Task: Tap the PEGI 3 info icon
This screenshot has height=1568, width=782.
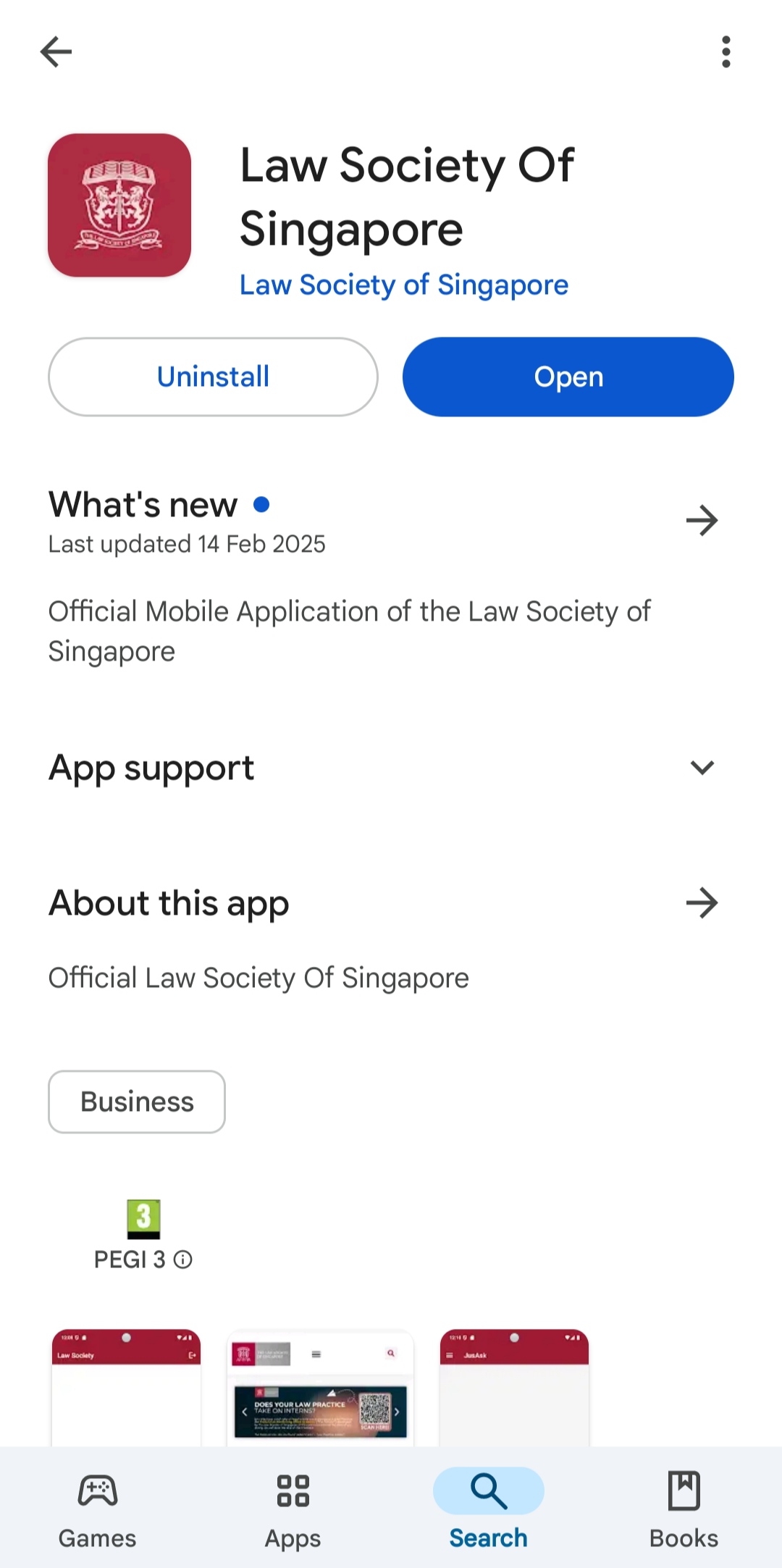Action: tap(182, 1260)
